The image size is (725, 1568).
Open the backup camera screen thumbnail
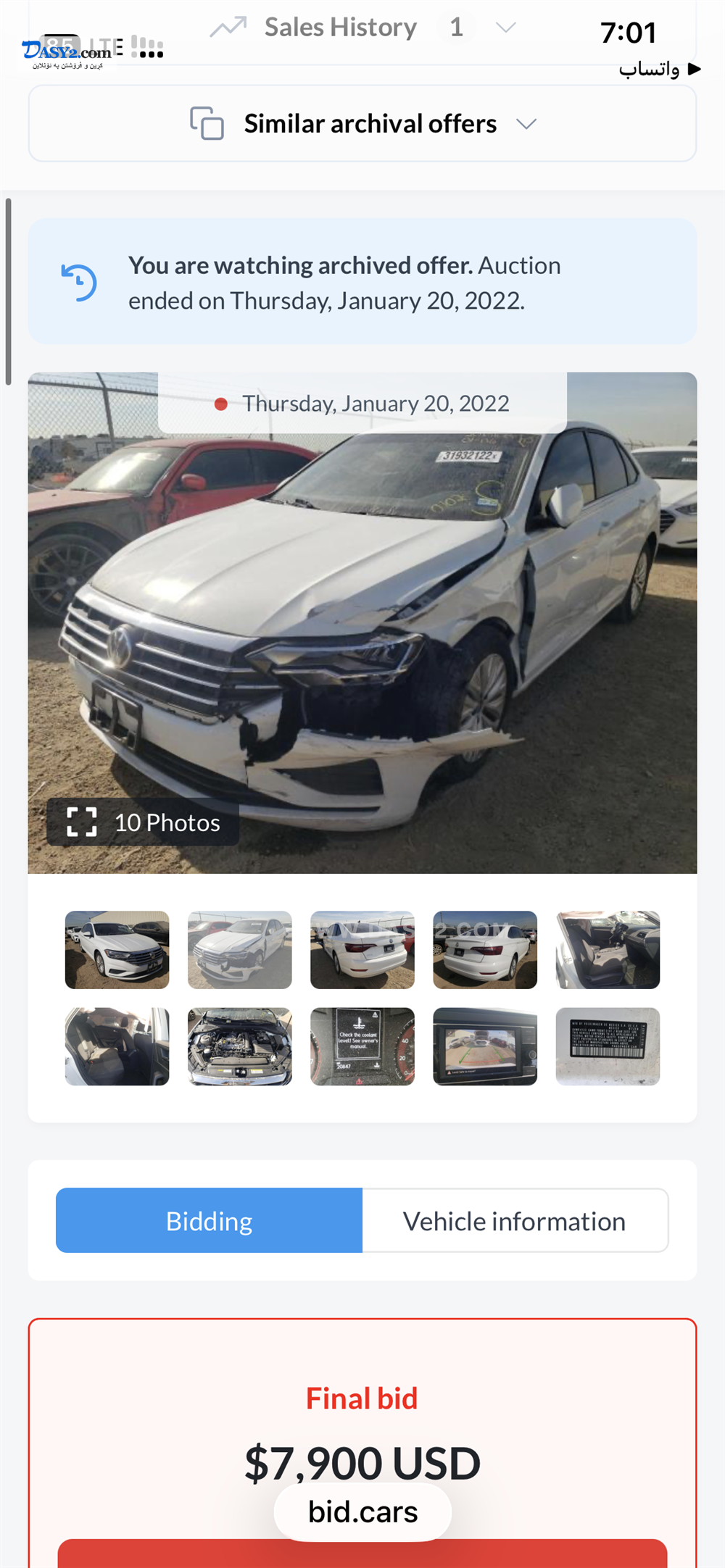[485, 1046]
